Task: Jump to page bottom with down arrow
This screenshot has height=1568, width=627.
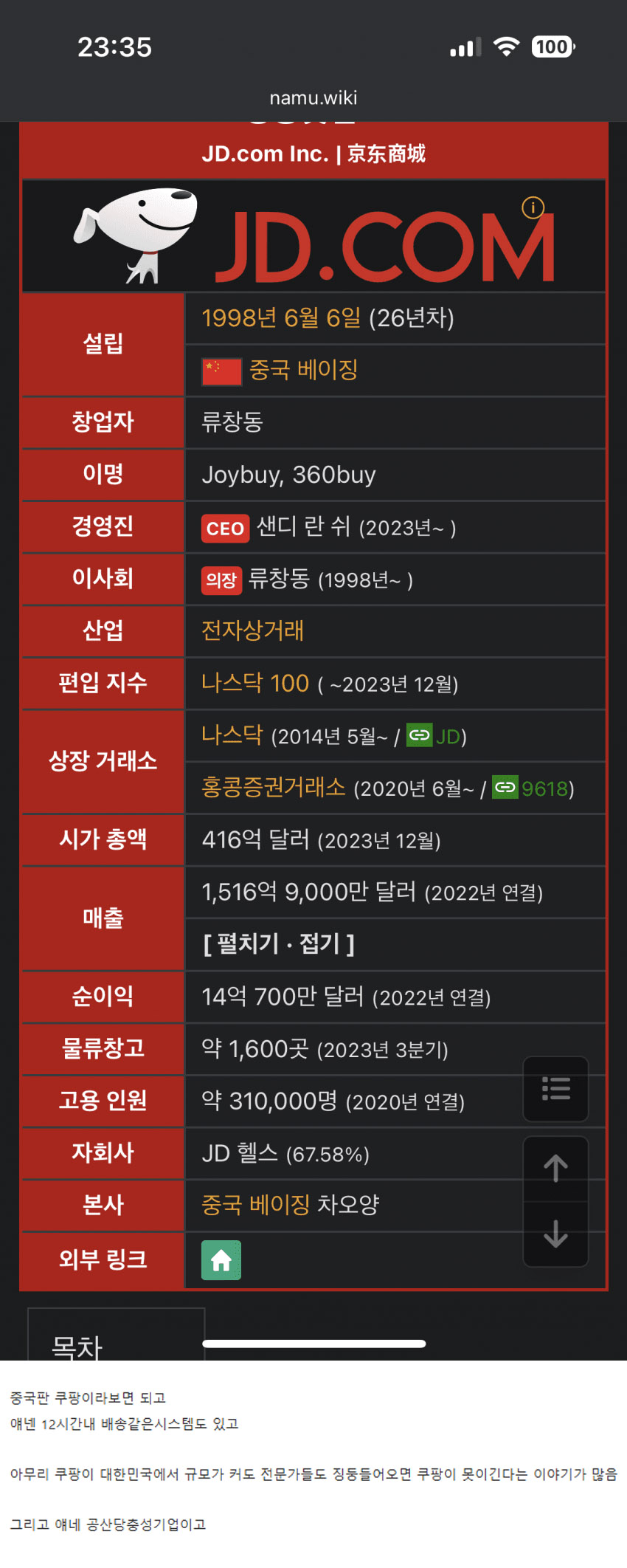Action: [x=555, y=1234]
